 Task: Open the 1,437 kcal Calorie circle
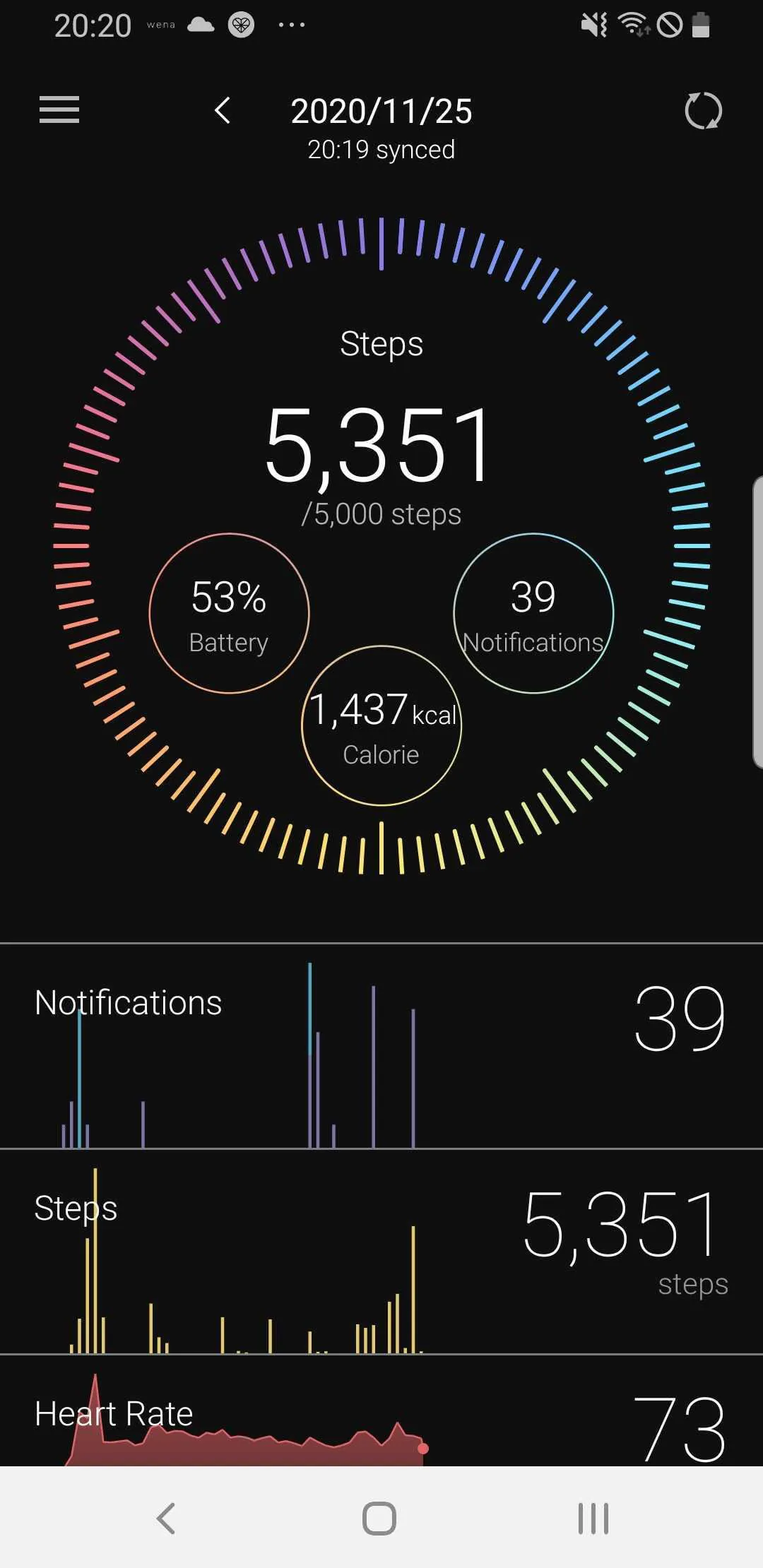[x=381, y=725]
